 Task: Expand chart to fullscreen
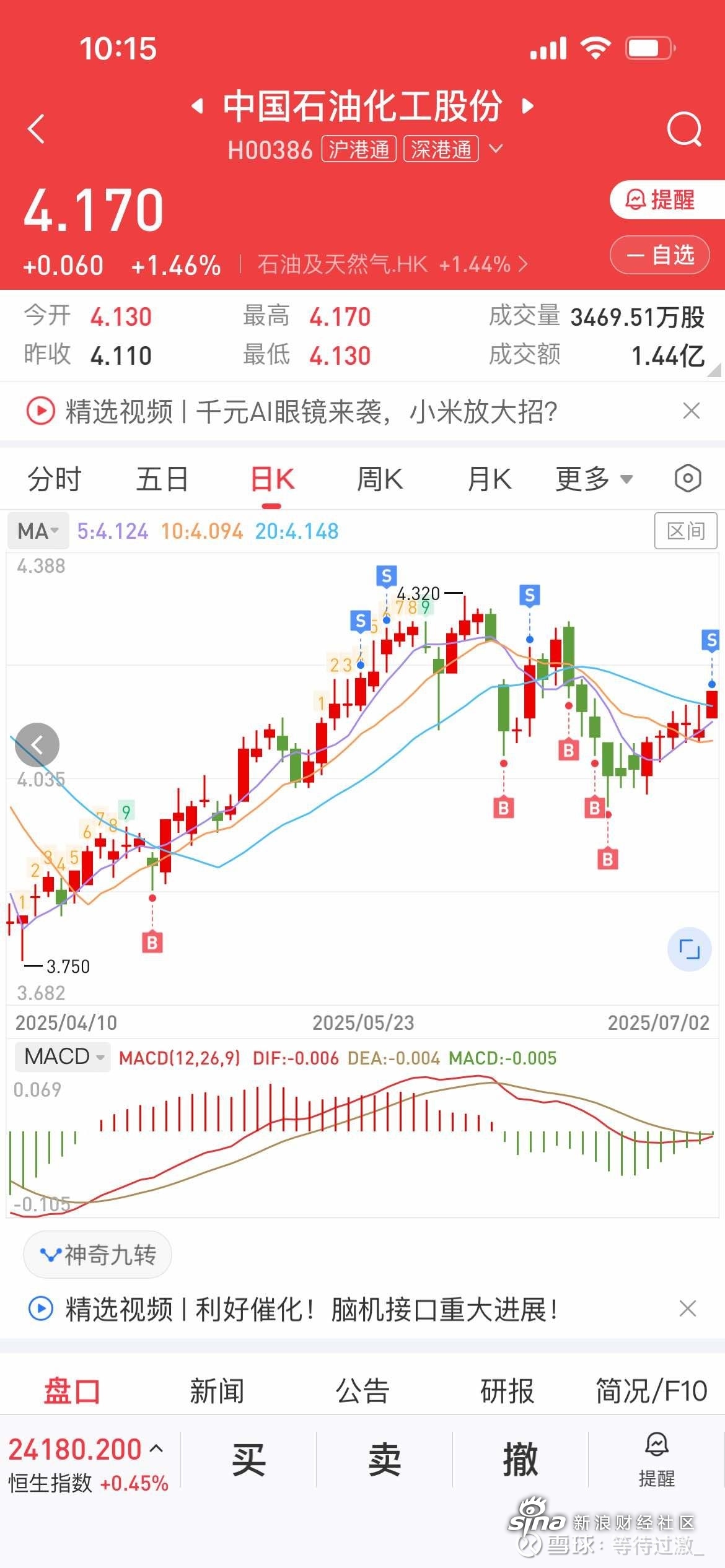[x=689, y=949]
